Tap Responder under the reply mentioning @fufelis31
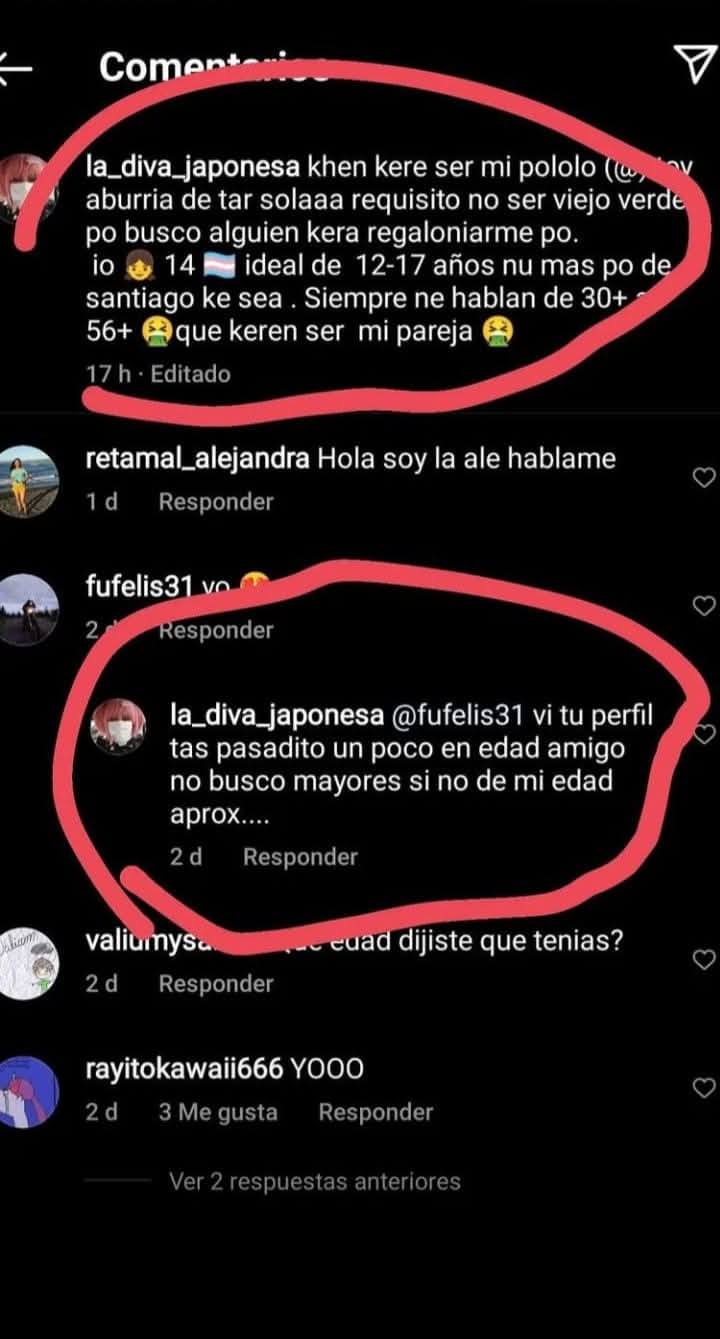This screenshot has width=720, height=1339. pos(300,857)
